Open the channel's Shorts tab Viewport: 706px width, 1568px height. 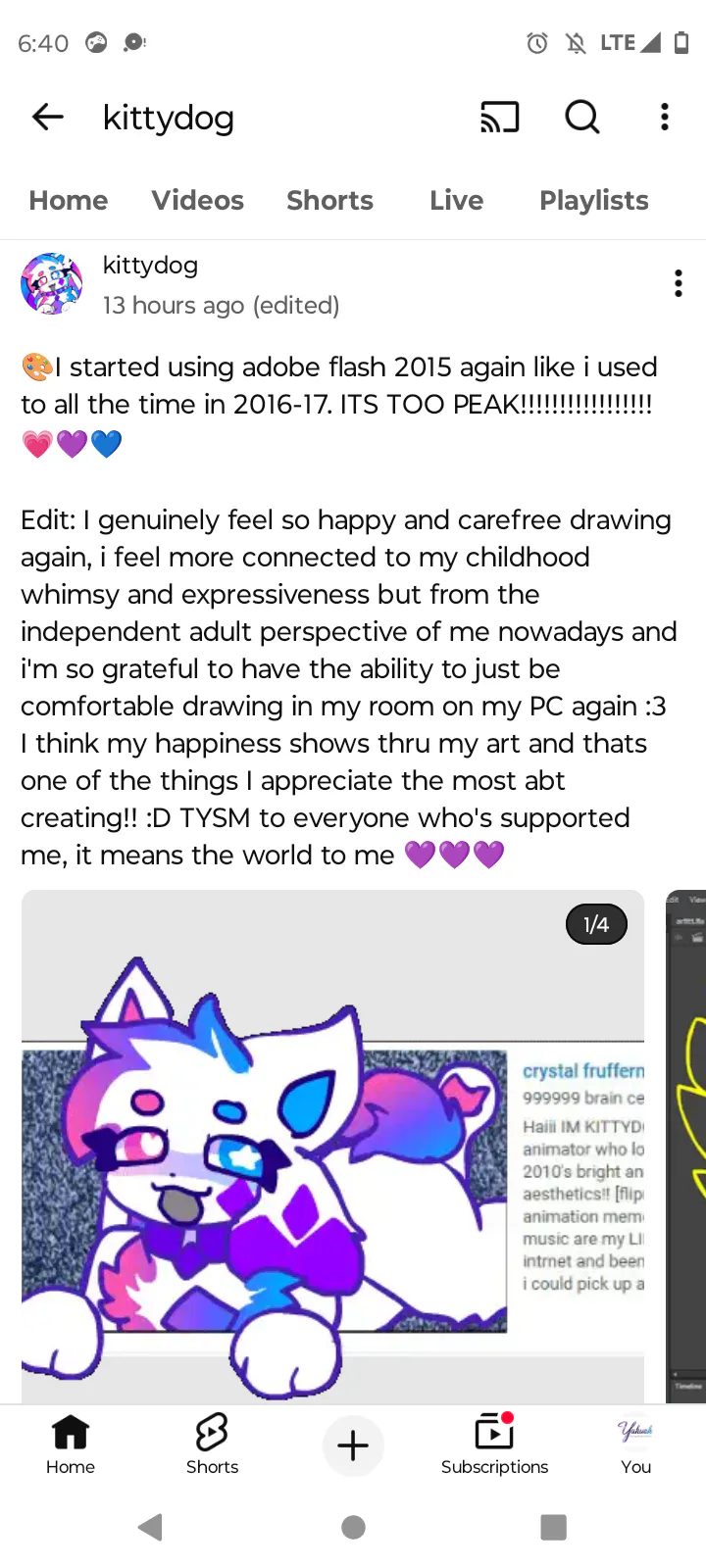[x=329, y=200]
